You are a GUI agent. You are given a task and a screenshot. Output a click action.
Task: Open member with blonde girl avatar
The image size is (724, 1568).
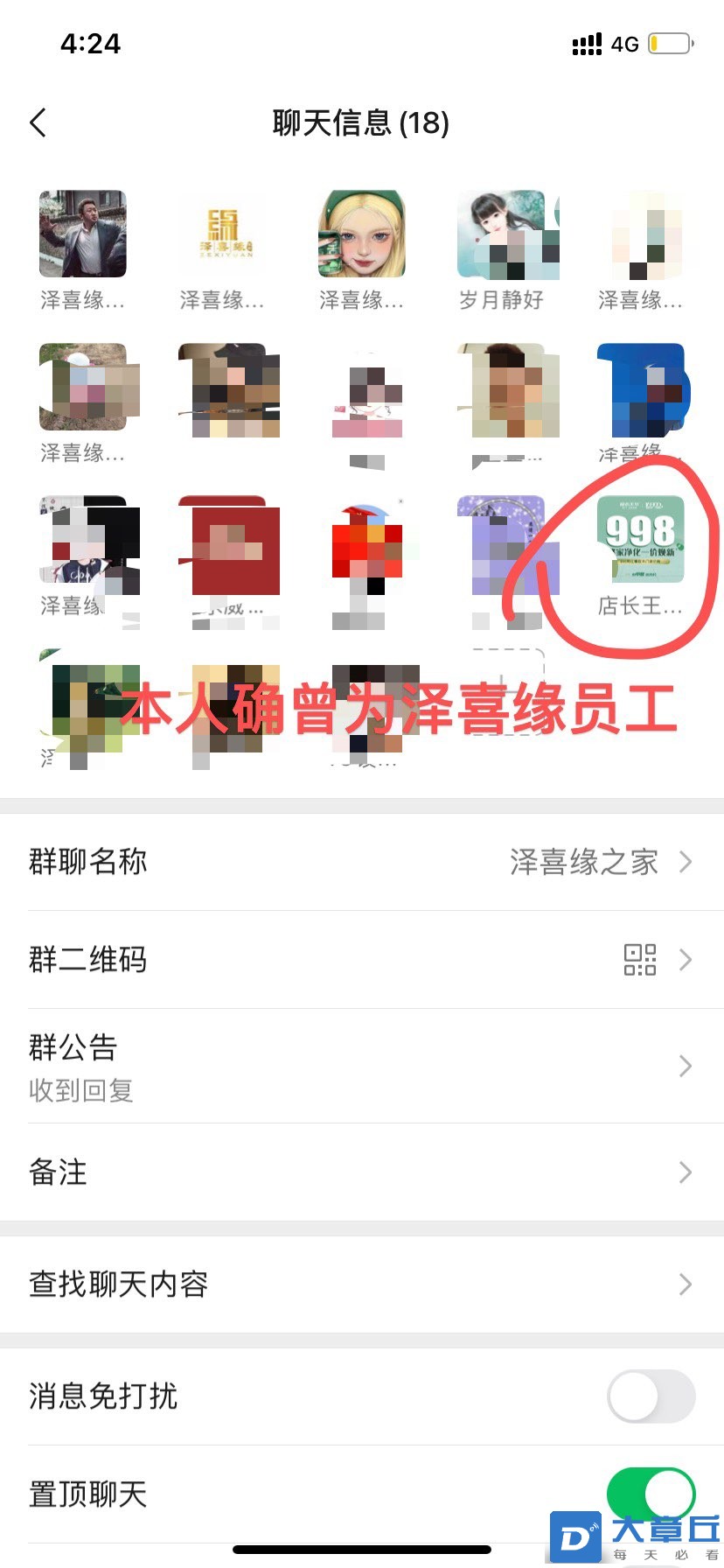click(x=361, y=234)
